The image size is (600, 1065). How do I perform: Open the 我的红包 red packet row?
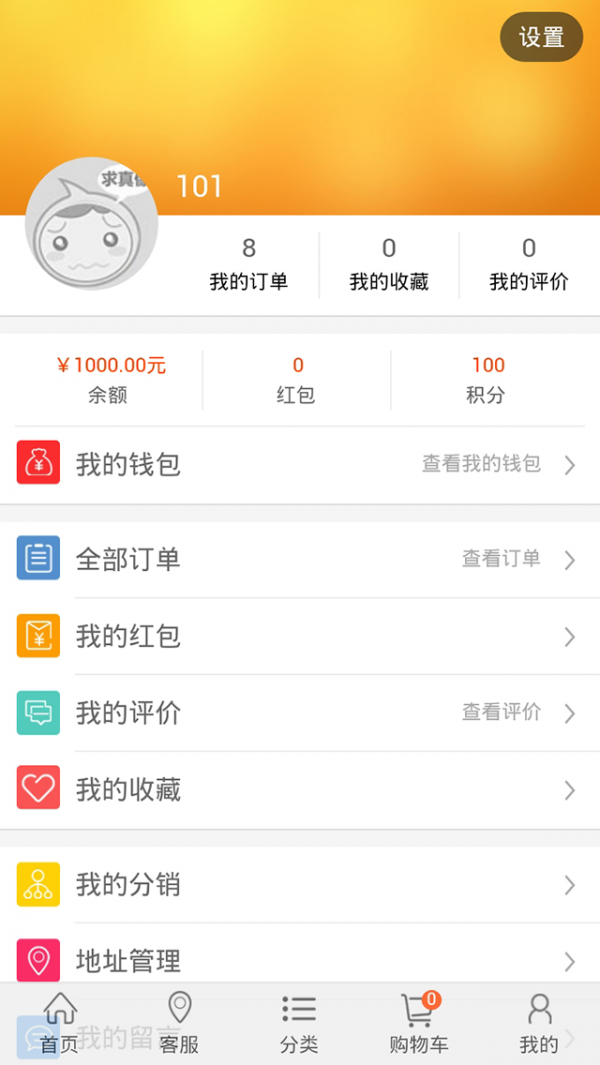(x=300, y=636)
